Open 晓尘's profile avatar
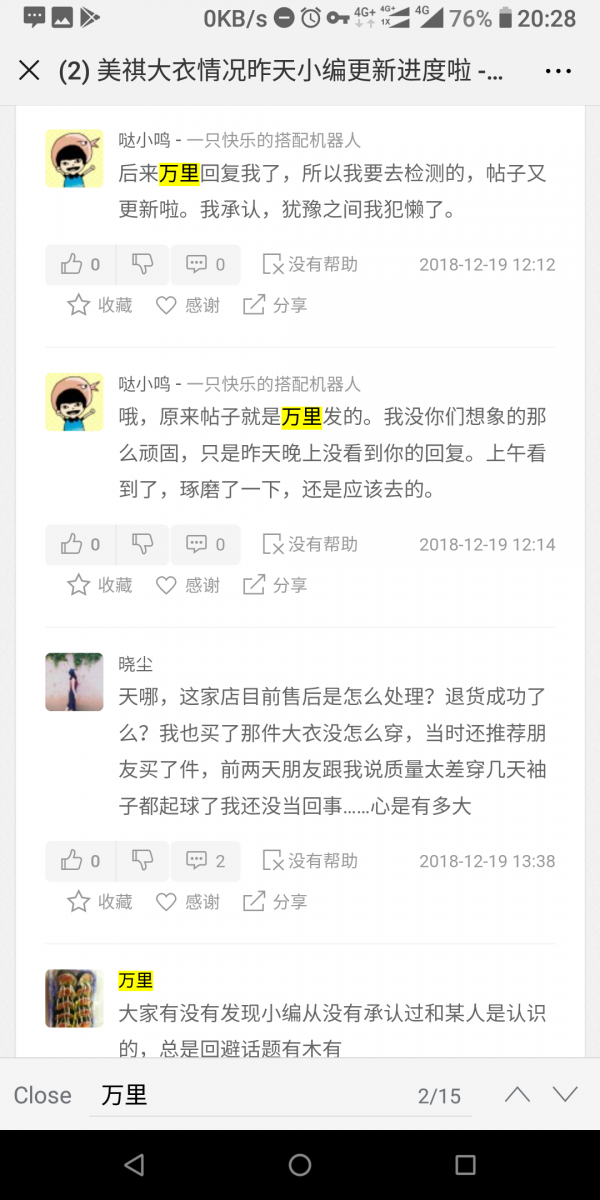 (74, 681)
